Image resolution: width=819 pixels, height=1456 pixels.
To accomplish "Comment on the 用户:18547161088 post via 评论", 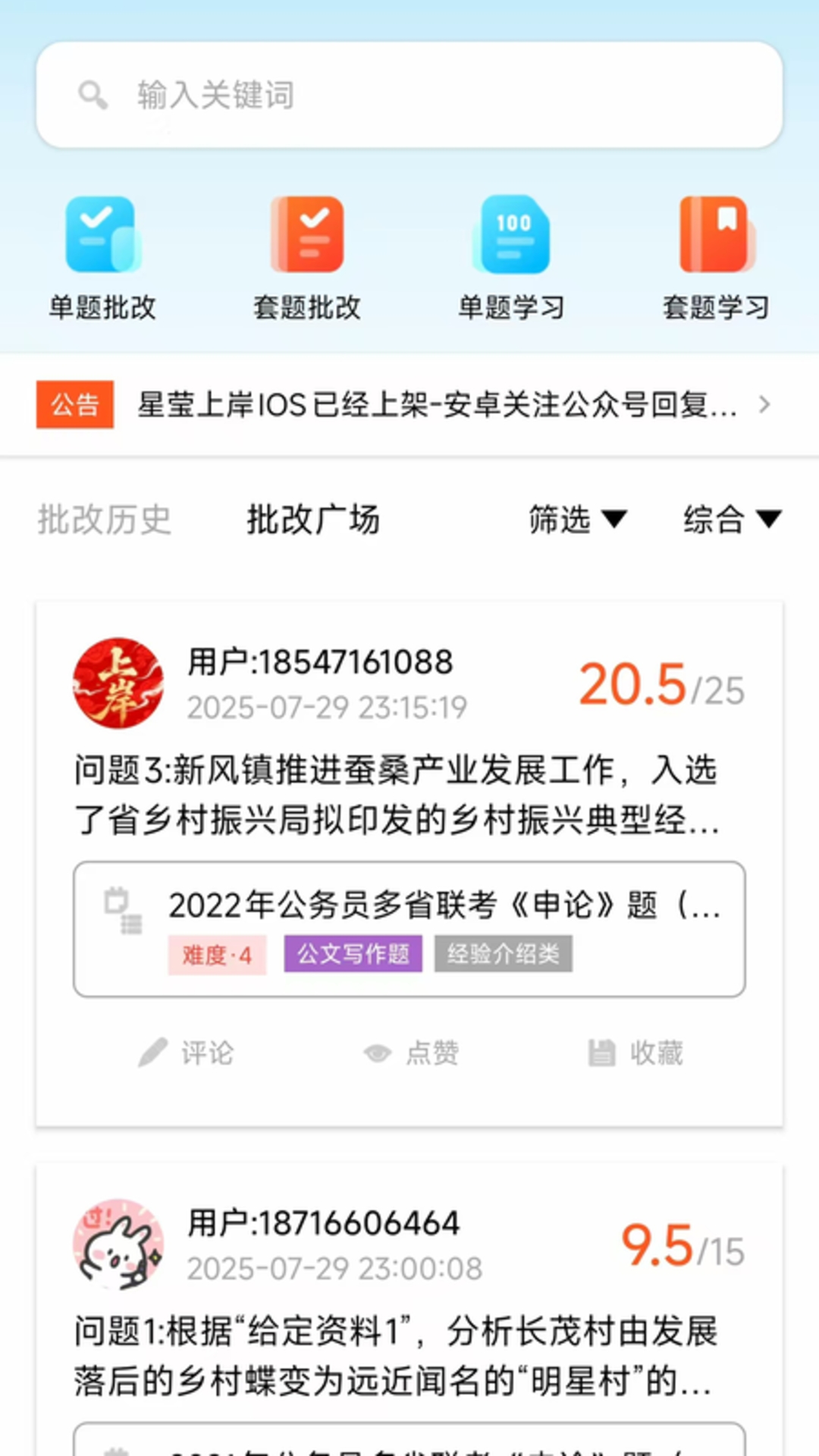I will [x=187, y=1053].
